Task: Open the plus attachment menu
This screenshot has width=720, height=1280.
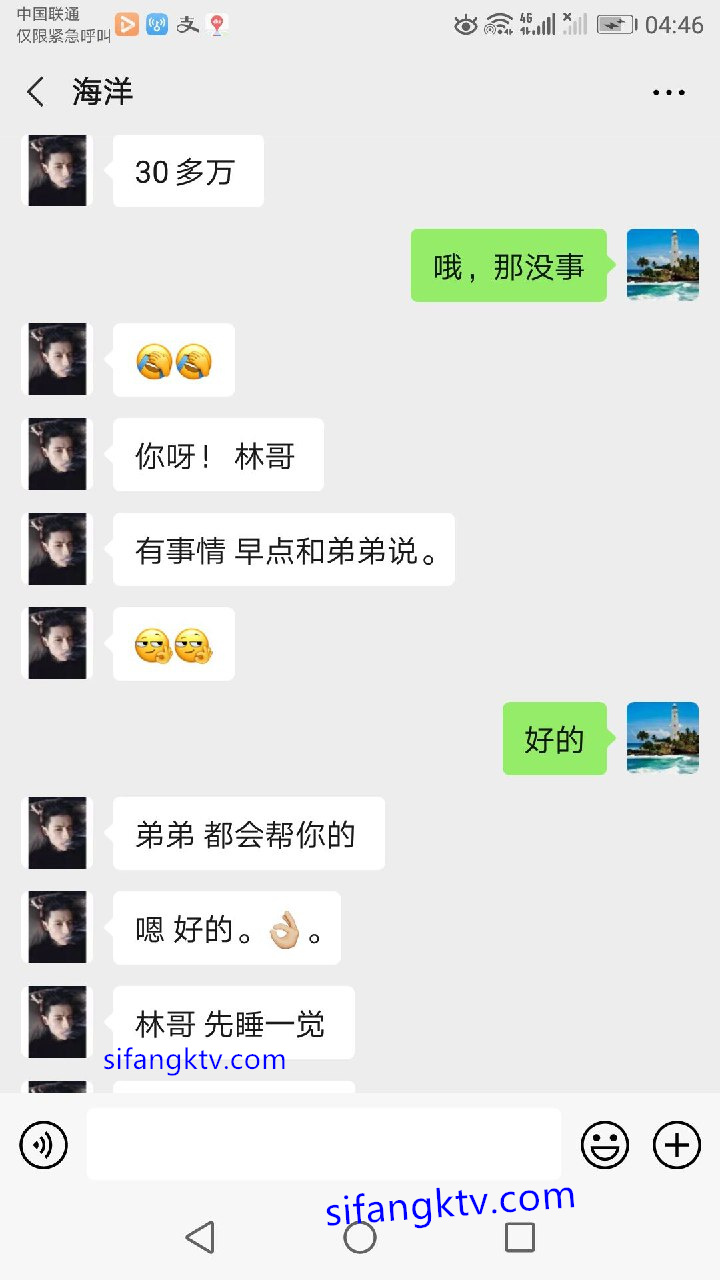Action: pos(677,1144)
